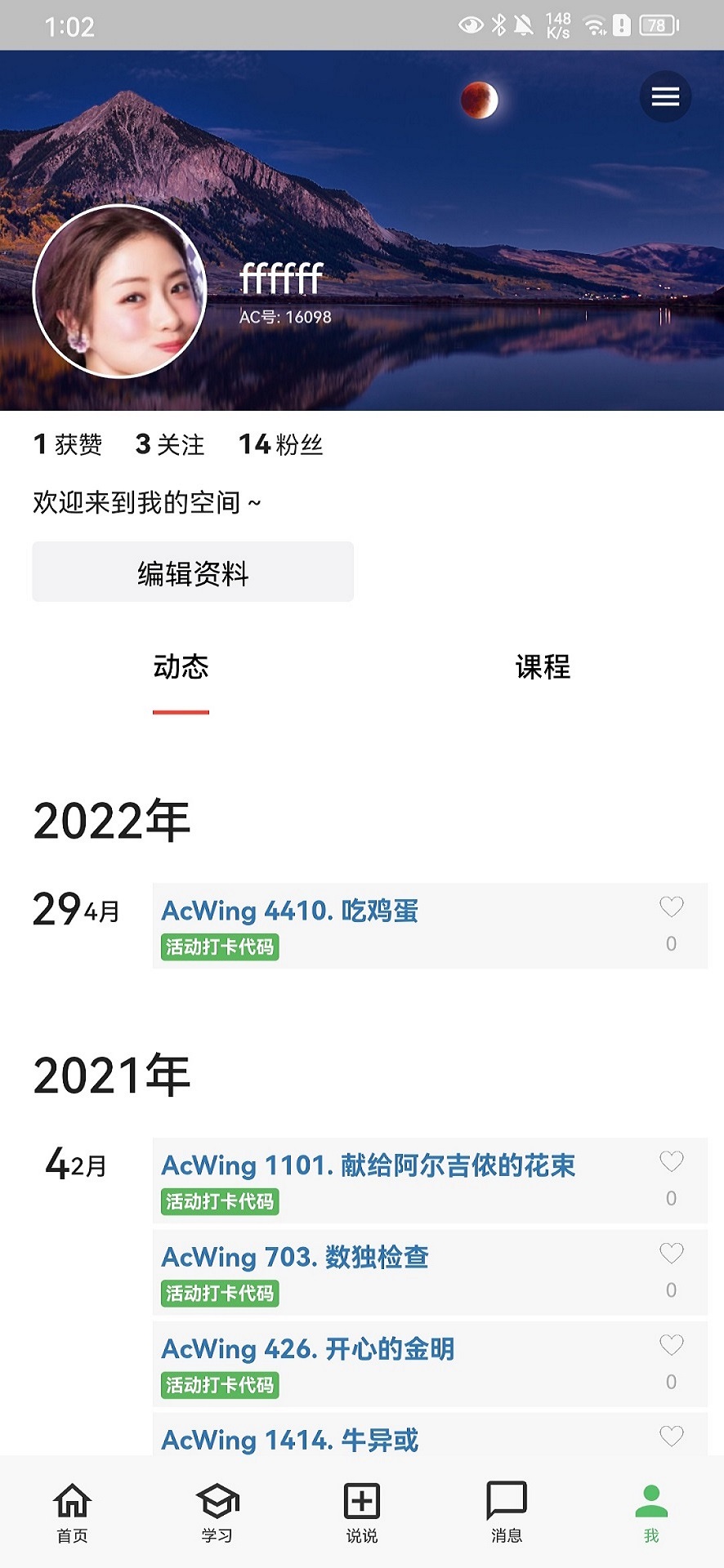
Task: Tap 编辑资料 to edit profile
Action: click(193, 572)
